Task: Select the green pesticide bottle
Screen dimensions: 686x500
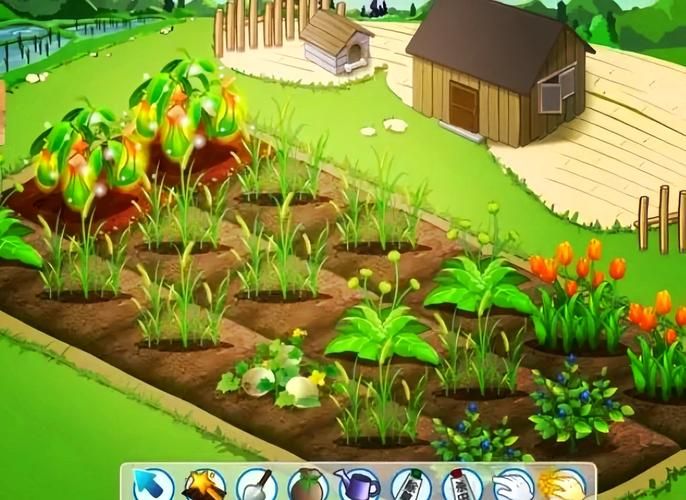Action: pos(410,485)
